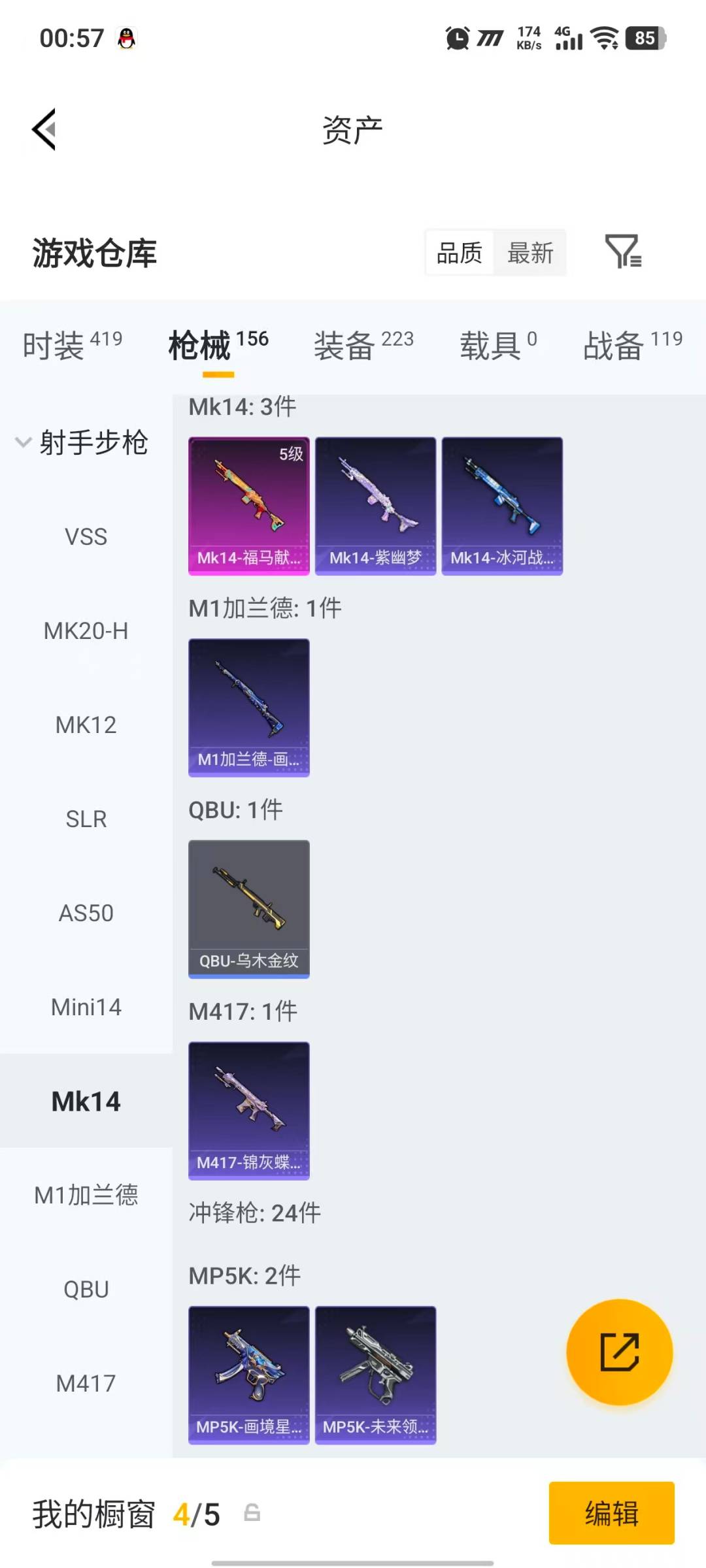The image size is (706, 1568).
Task: Tap the lock icon beside 我的橱窗
Action: 252,1514
